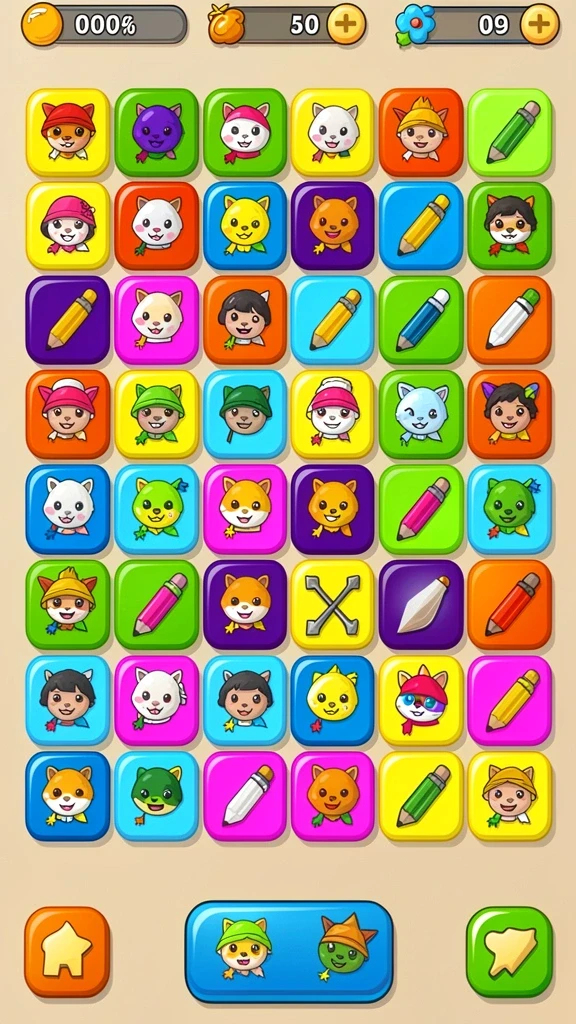576x1024 pixels.
Task: Tap the dark green cat on the cyan tile
Action: click(157, 795)
